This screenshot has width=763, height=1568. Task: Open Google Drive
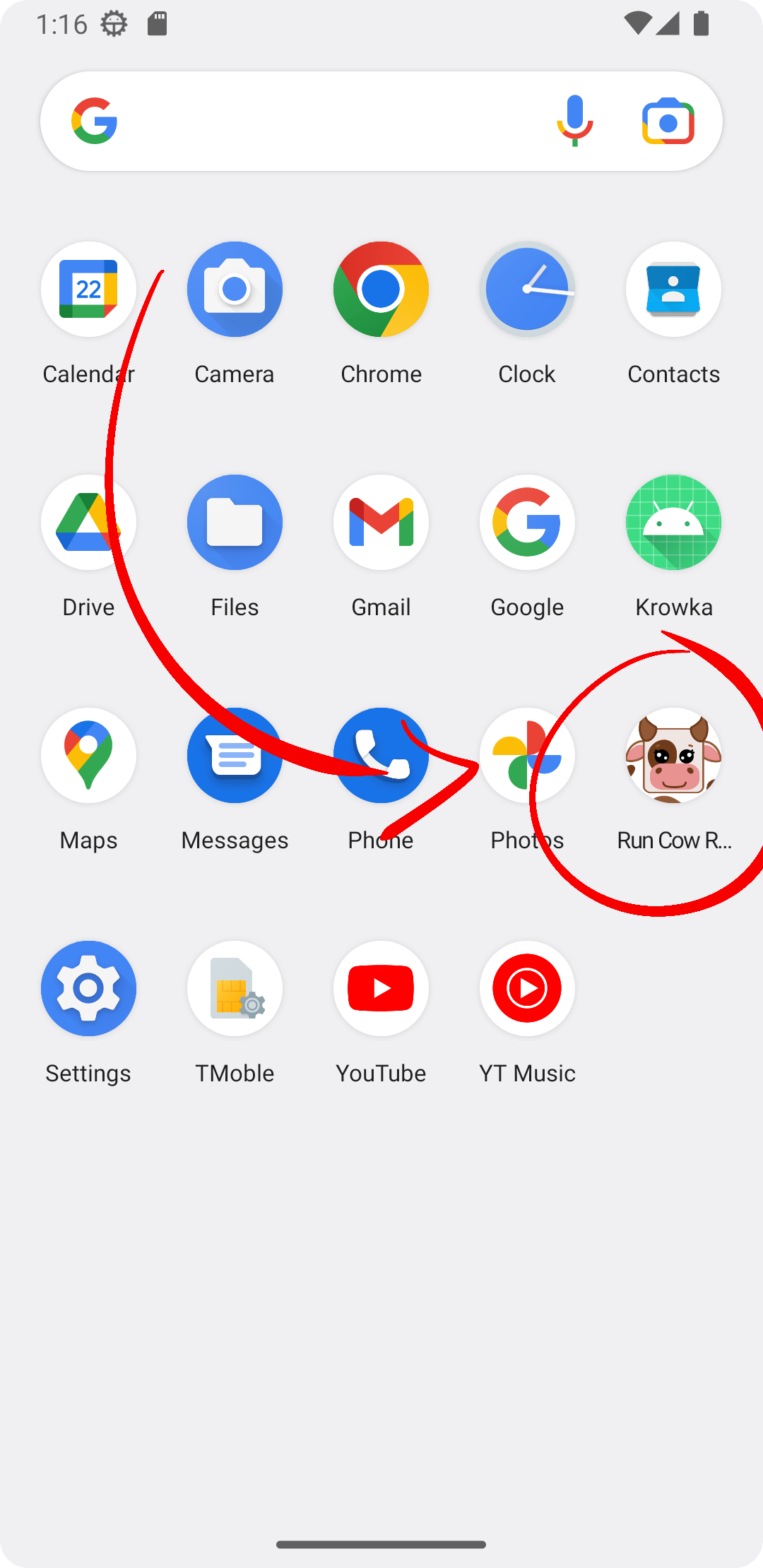[88, 523]
